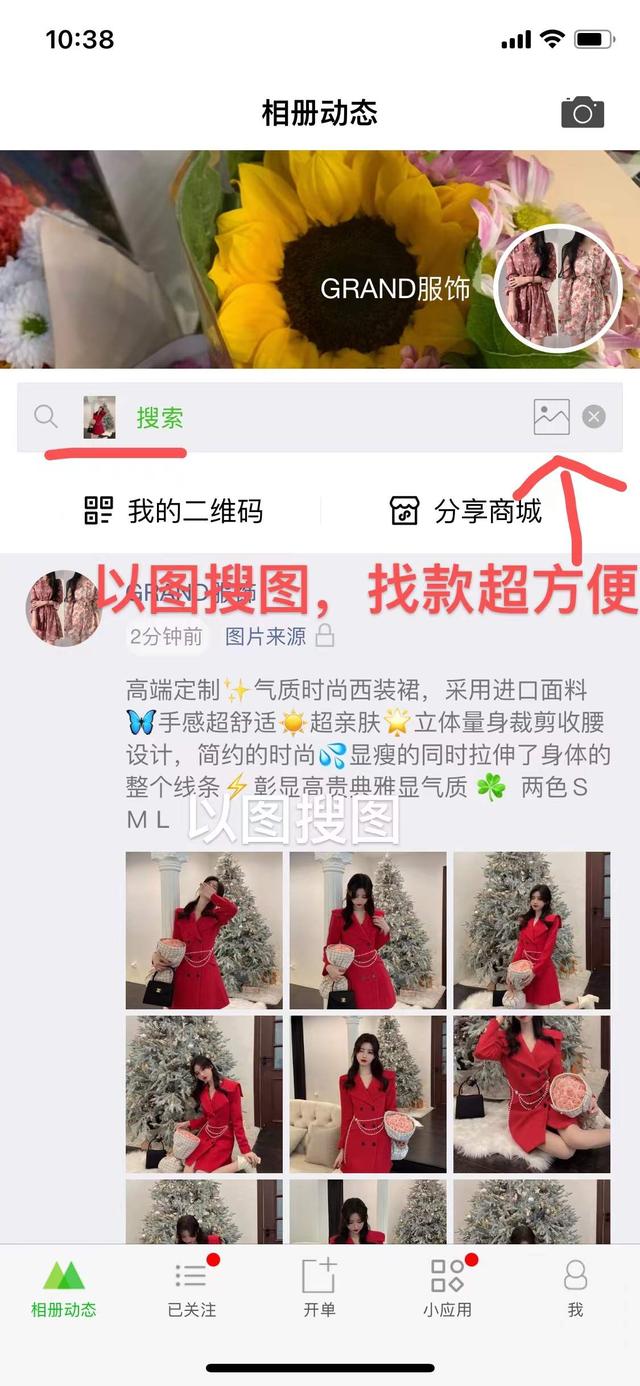This screenshot has height=1386, width=640.
Task: Tap the 搜索 search field
Action: [300, 418]
